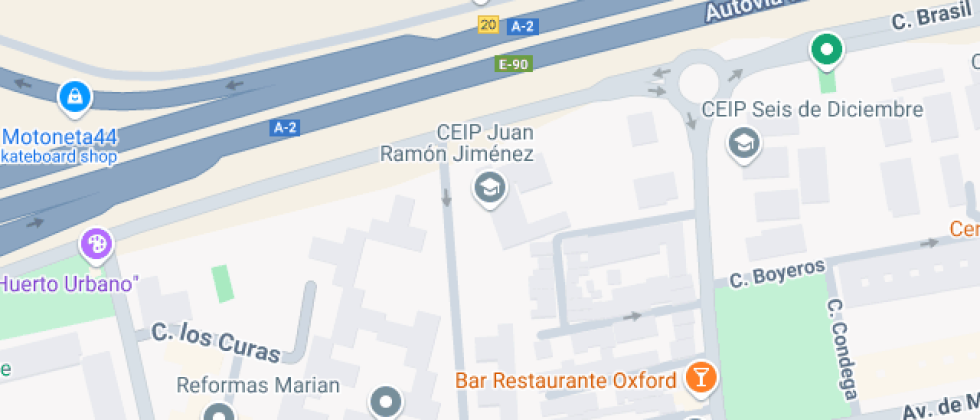
Task: Select the Huerto Urbano purple map pin
Action: point(96,245)
